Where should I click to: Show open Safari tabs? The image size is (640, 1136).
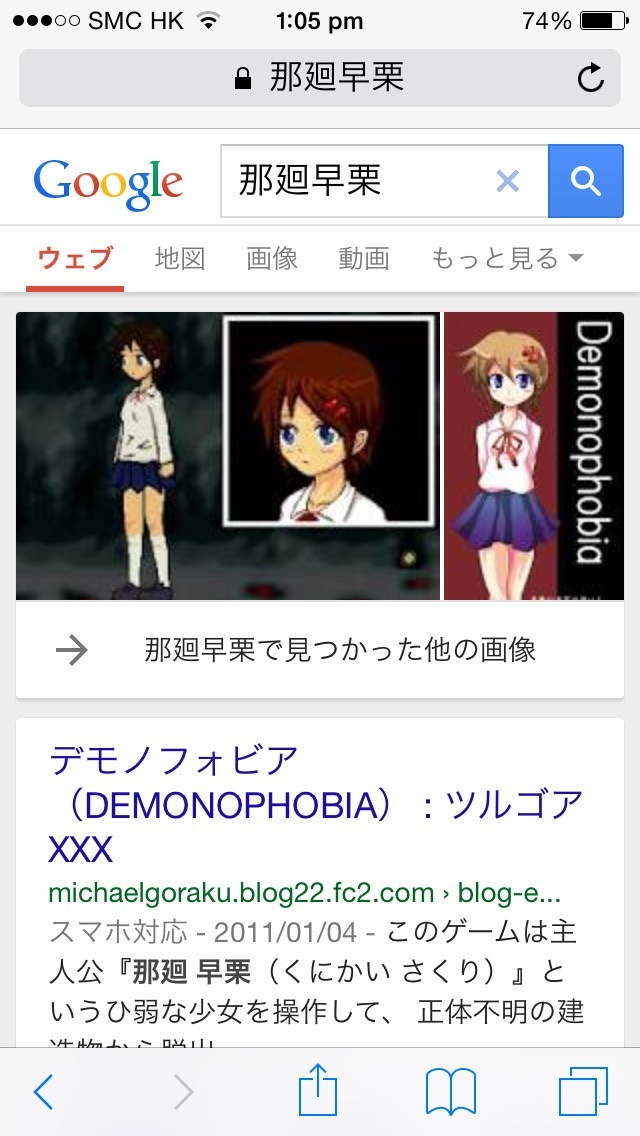[583, 1093]
